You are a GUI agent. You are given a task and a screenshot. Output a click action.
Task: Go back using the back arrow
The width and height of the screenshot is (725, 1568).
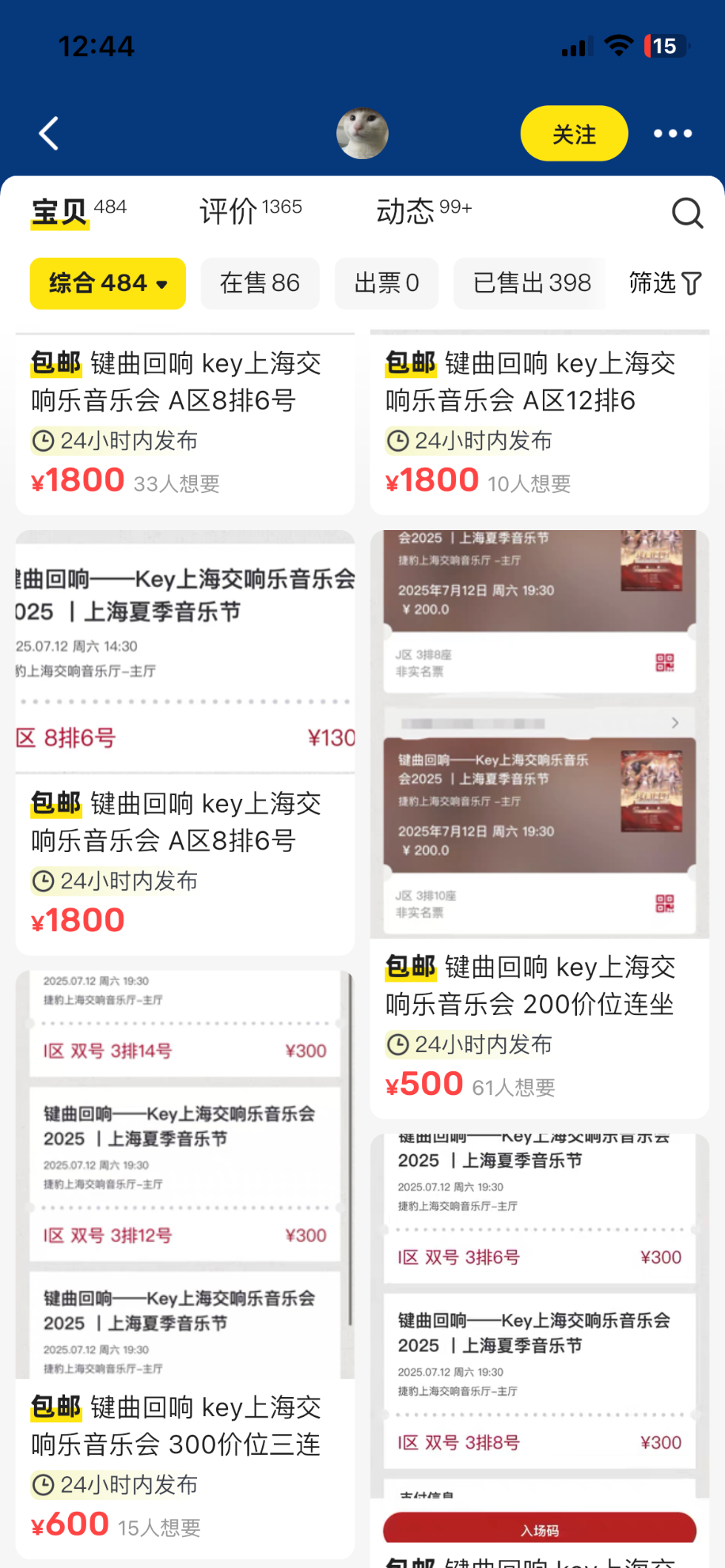pyautogui.click(x=49, y=133)
